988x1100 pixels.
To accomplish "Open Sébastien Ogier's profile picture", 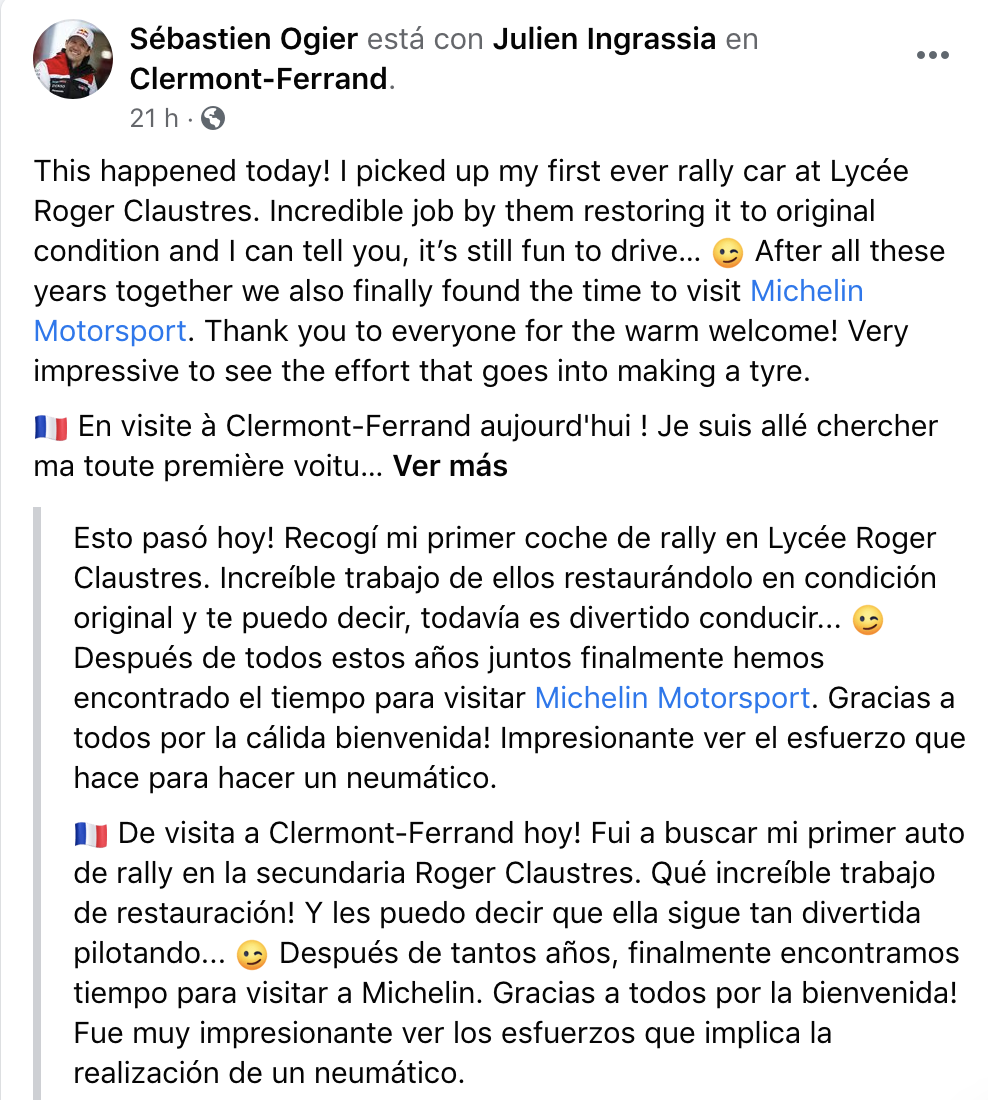I will coord(72,58).
